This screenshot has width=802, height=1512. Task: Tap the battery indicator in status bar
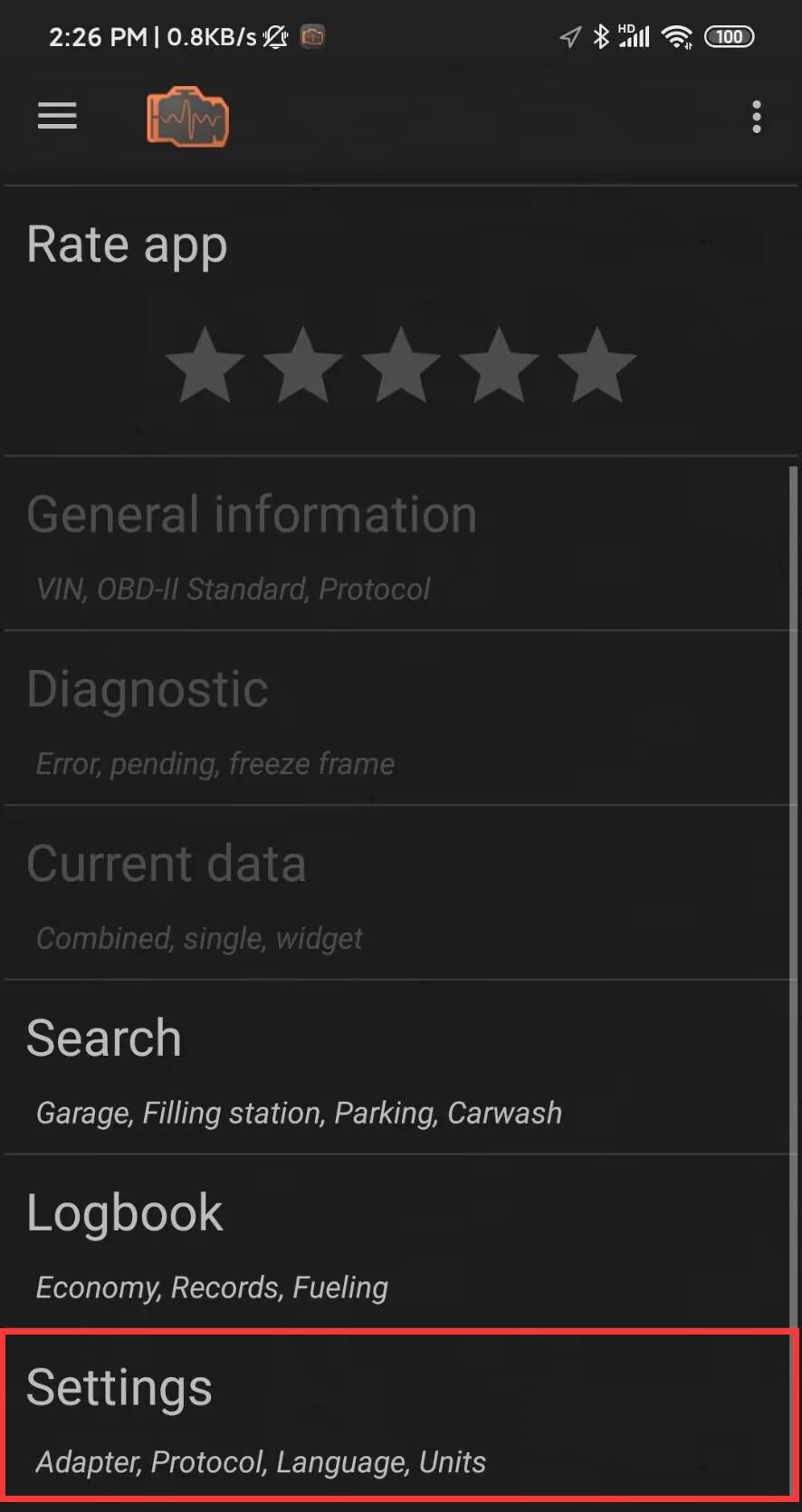729,36
